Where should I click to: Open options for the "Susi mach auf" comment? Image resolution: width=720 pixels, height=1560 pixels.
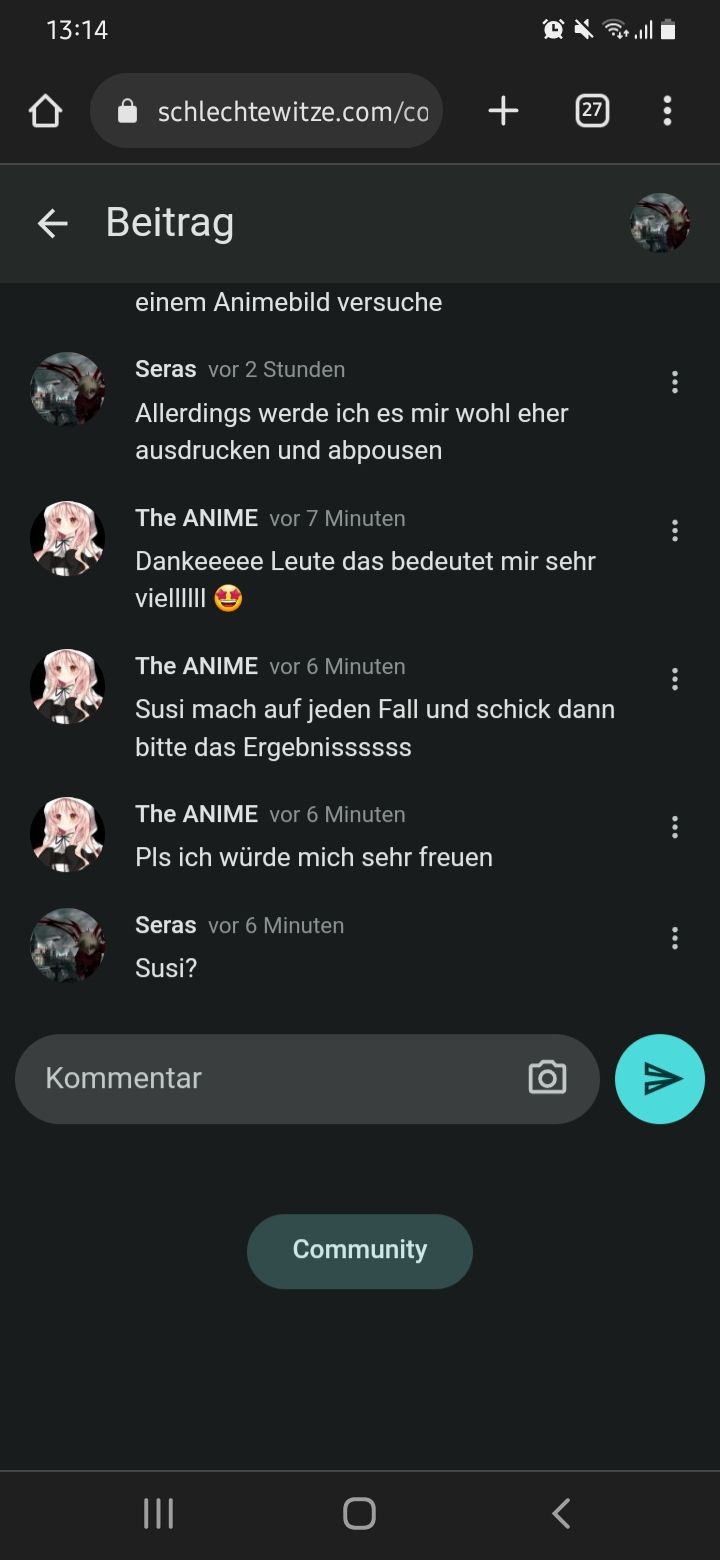tap(675, 680)
